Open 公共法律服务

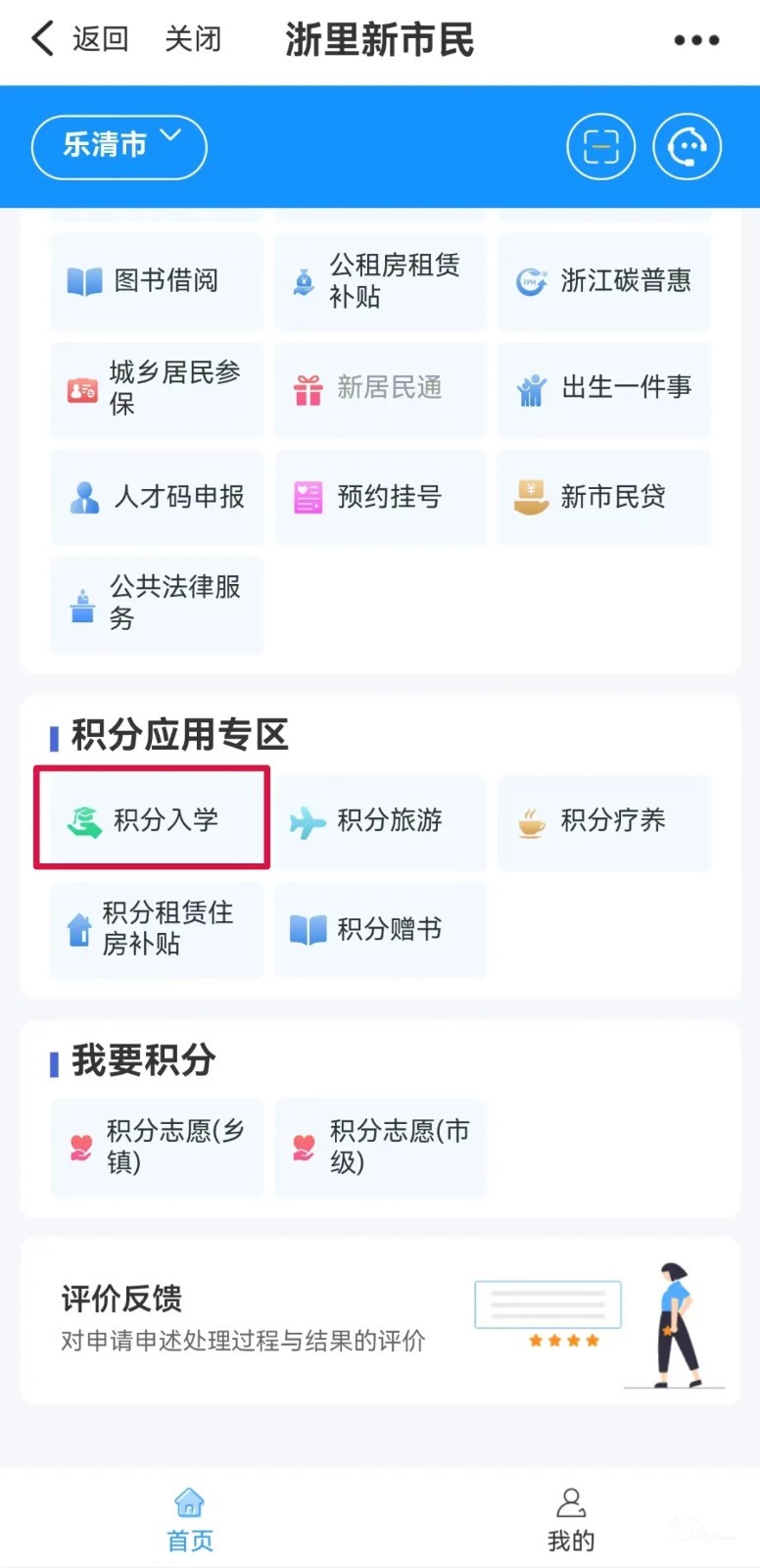[x=157, y=605]
